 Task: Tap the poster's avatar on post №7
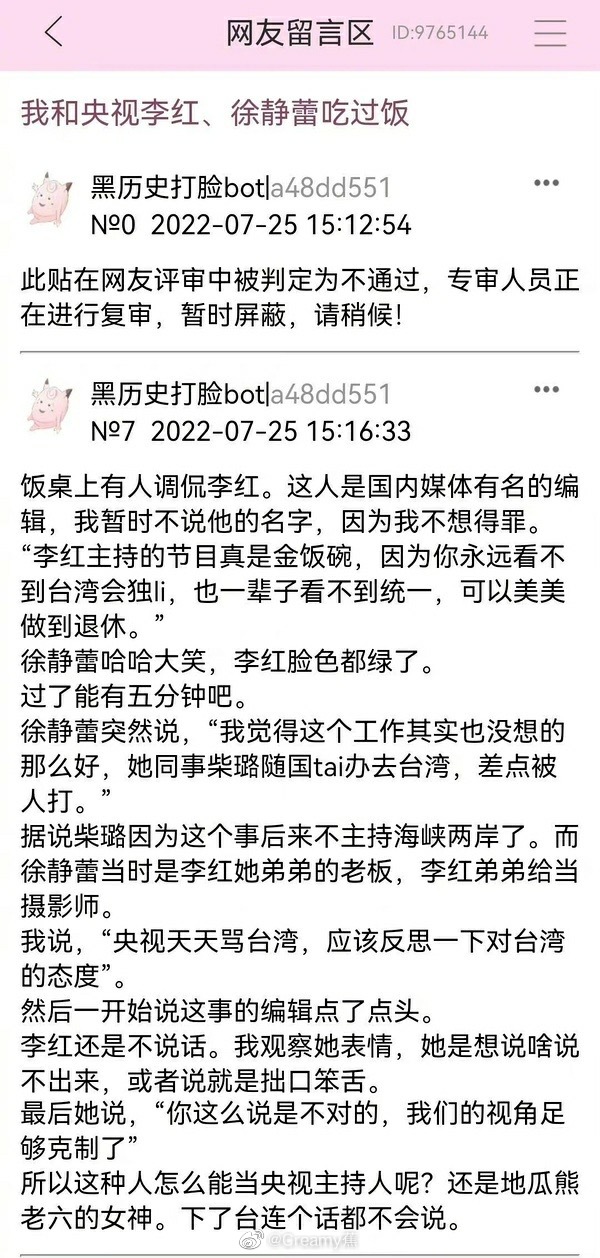49,408
